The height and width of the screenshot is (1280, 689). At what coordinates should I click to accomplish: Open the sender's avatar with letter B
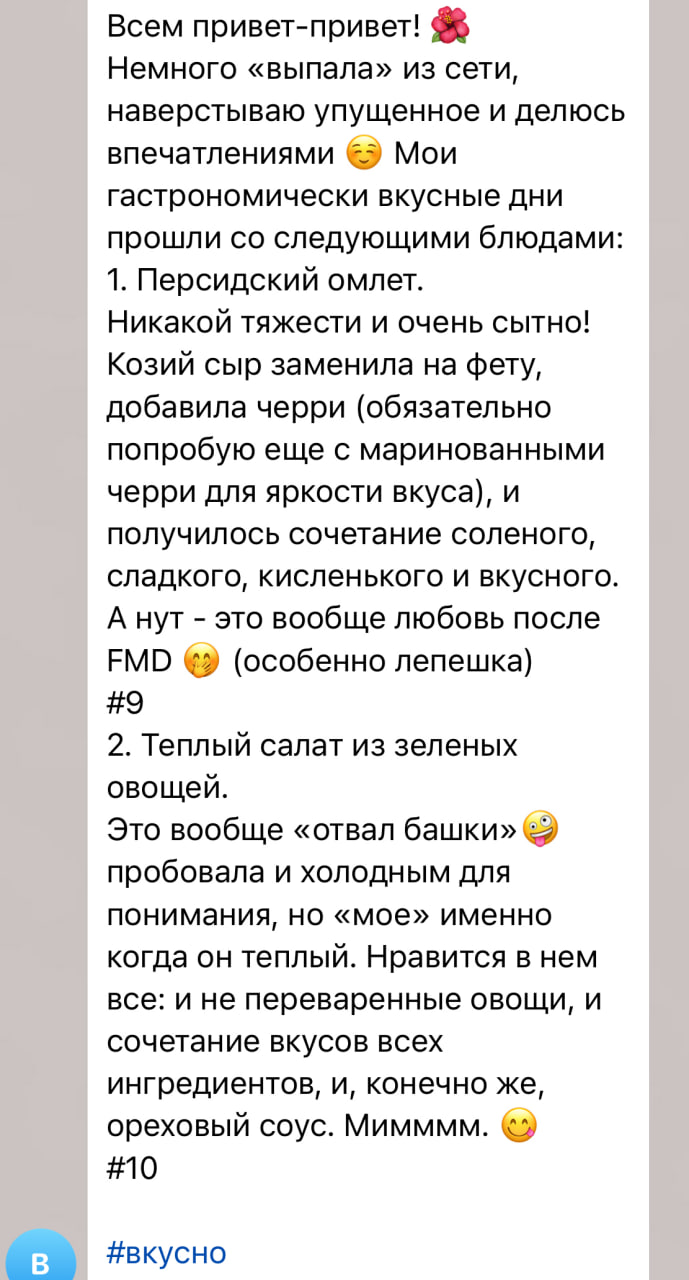click(x=40, y=1258)
